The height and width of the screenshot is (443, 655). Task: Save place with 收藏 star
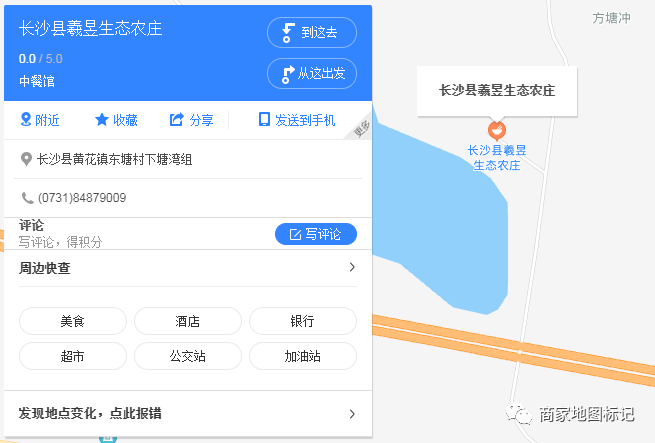(x=116, y=120)
